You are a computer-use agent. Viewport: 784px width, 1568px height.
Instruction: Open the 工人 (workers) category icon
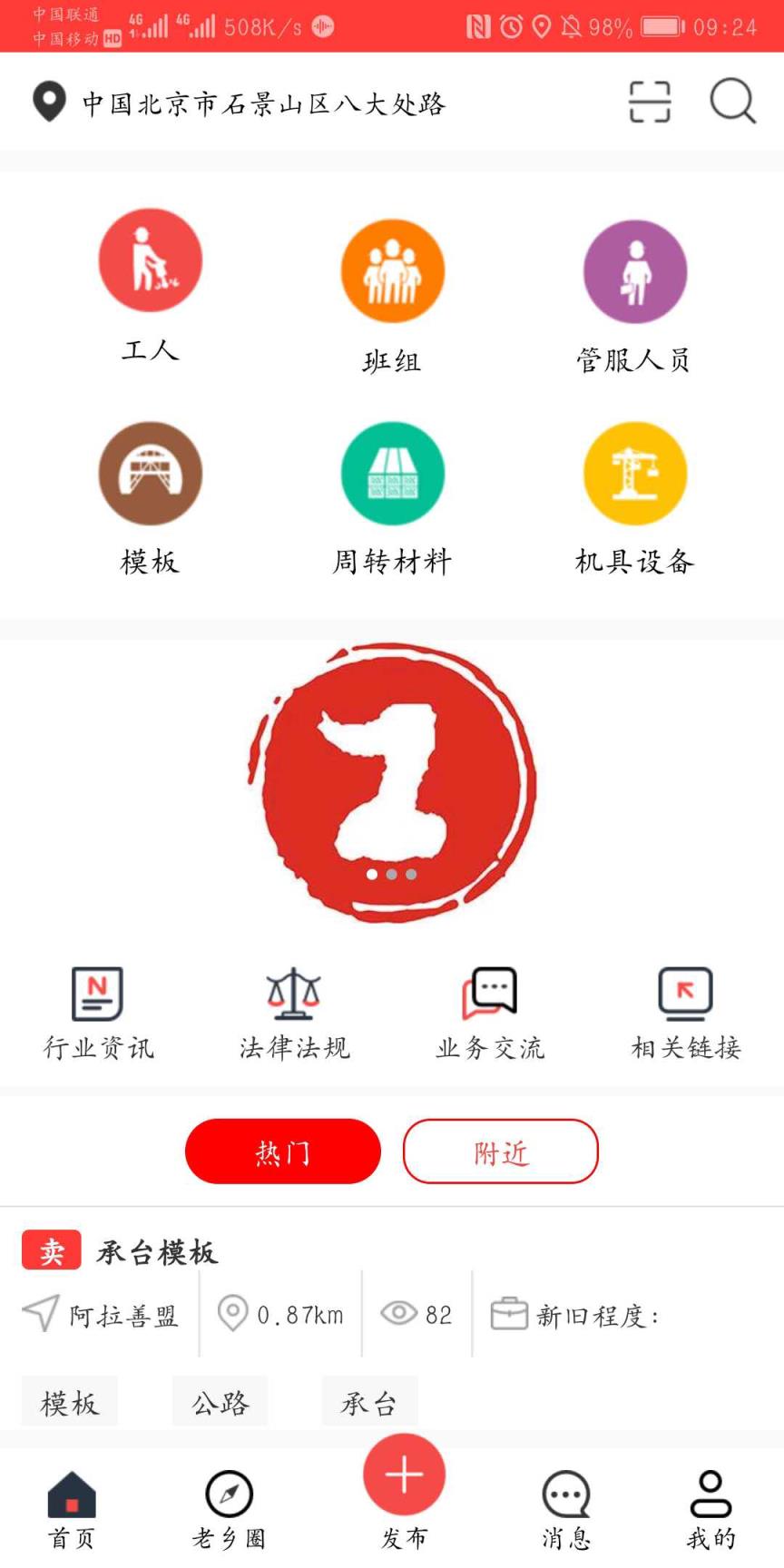(150, 260)
